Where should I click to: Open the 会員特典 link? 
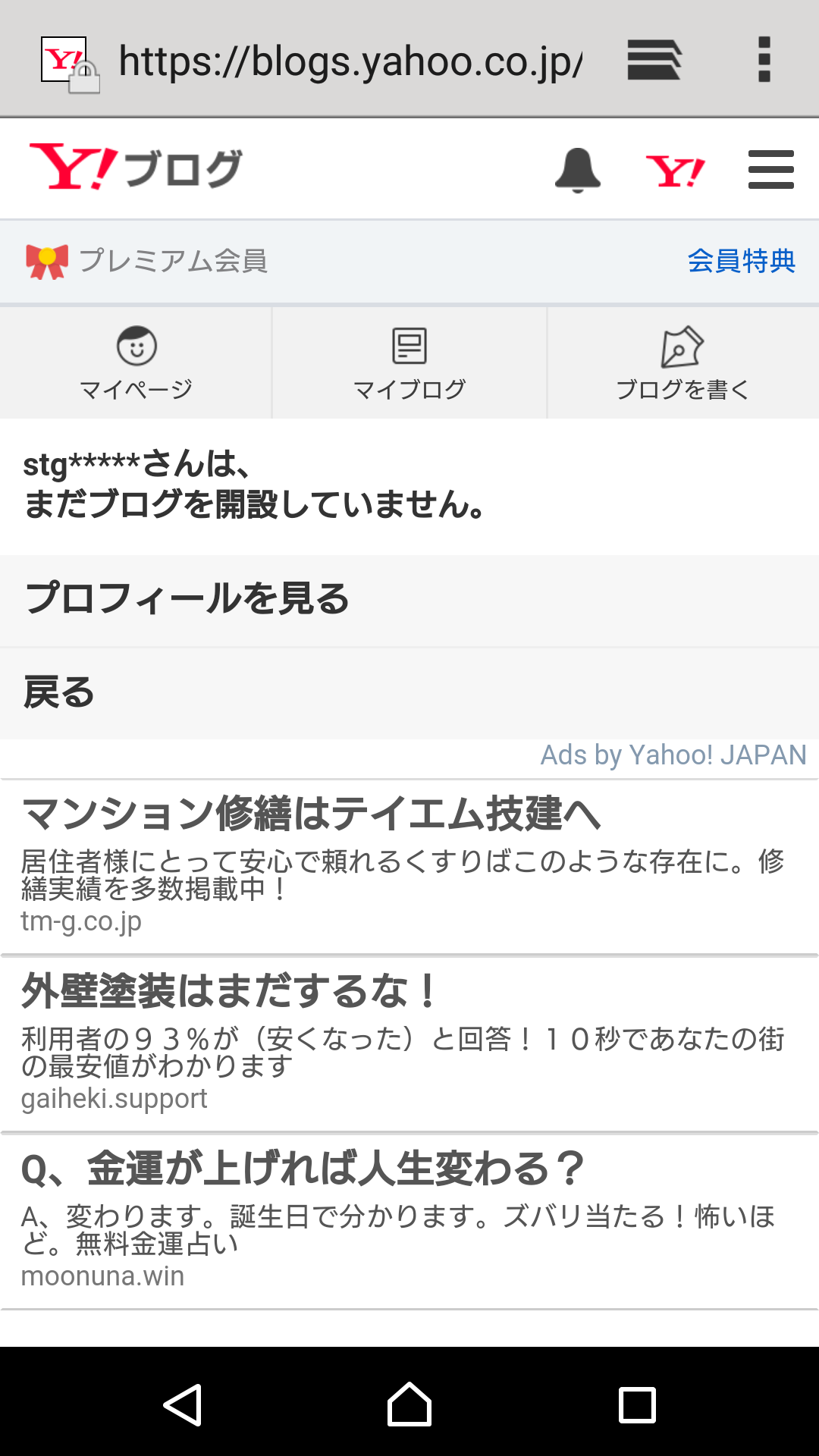(x=741, y=262)
